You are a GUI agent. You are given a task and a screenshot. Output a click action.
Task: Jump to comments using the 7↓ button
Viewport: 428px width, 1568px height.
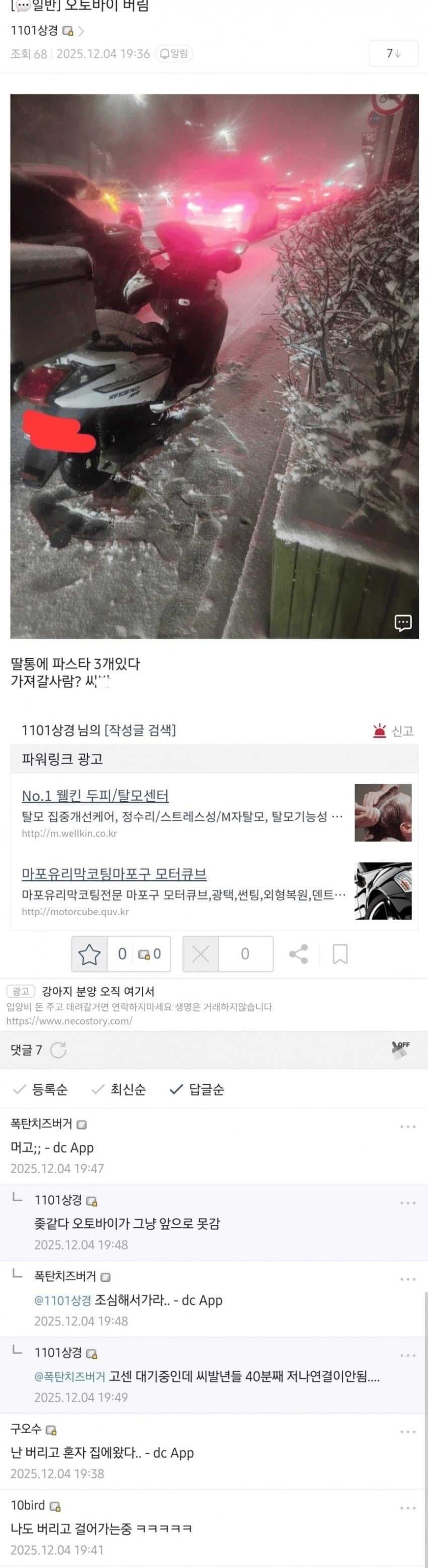[393, 53]
